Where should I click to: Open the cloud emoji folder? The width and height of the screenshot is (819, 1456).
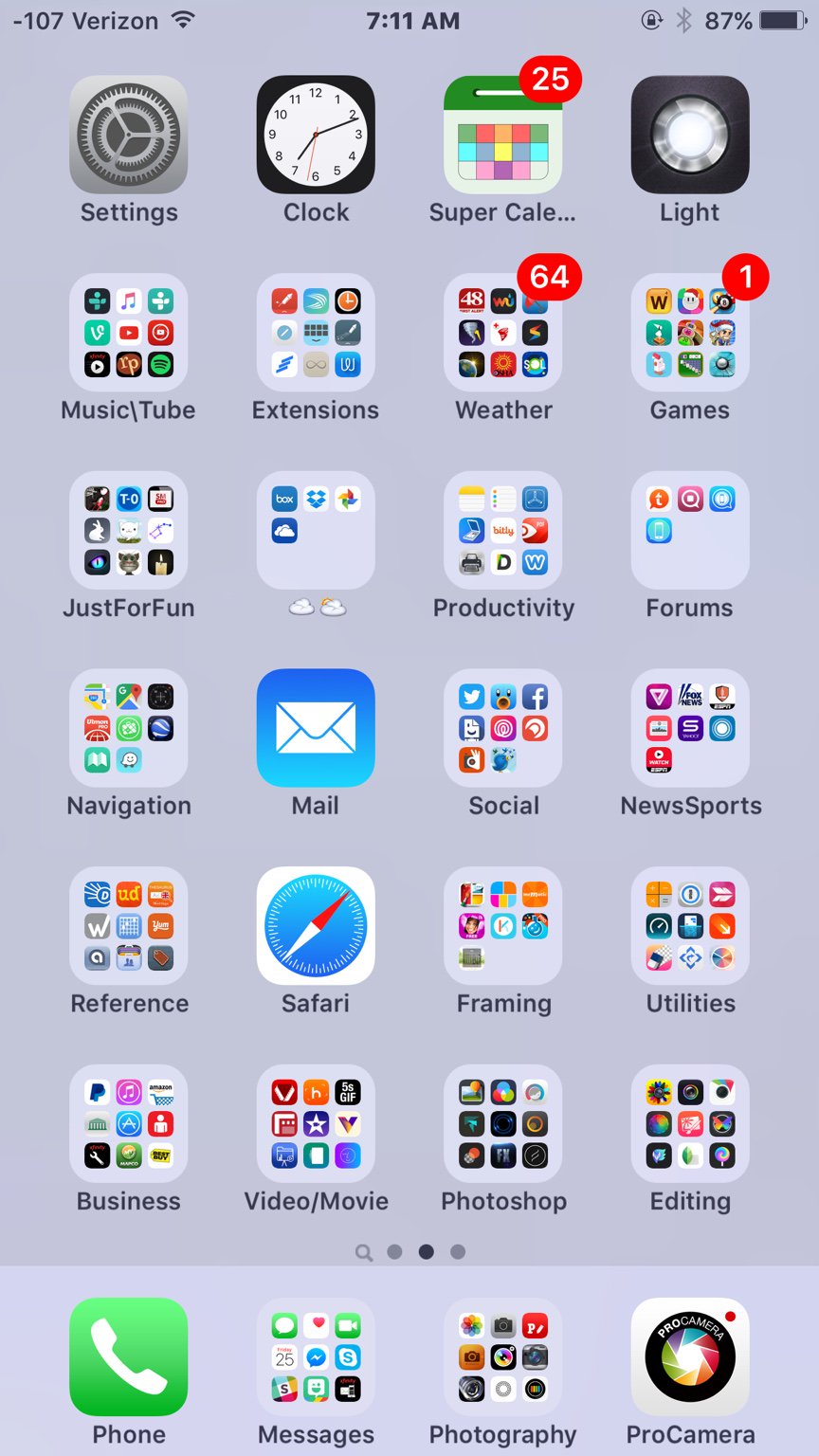point(316,530)
